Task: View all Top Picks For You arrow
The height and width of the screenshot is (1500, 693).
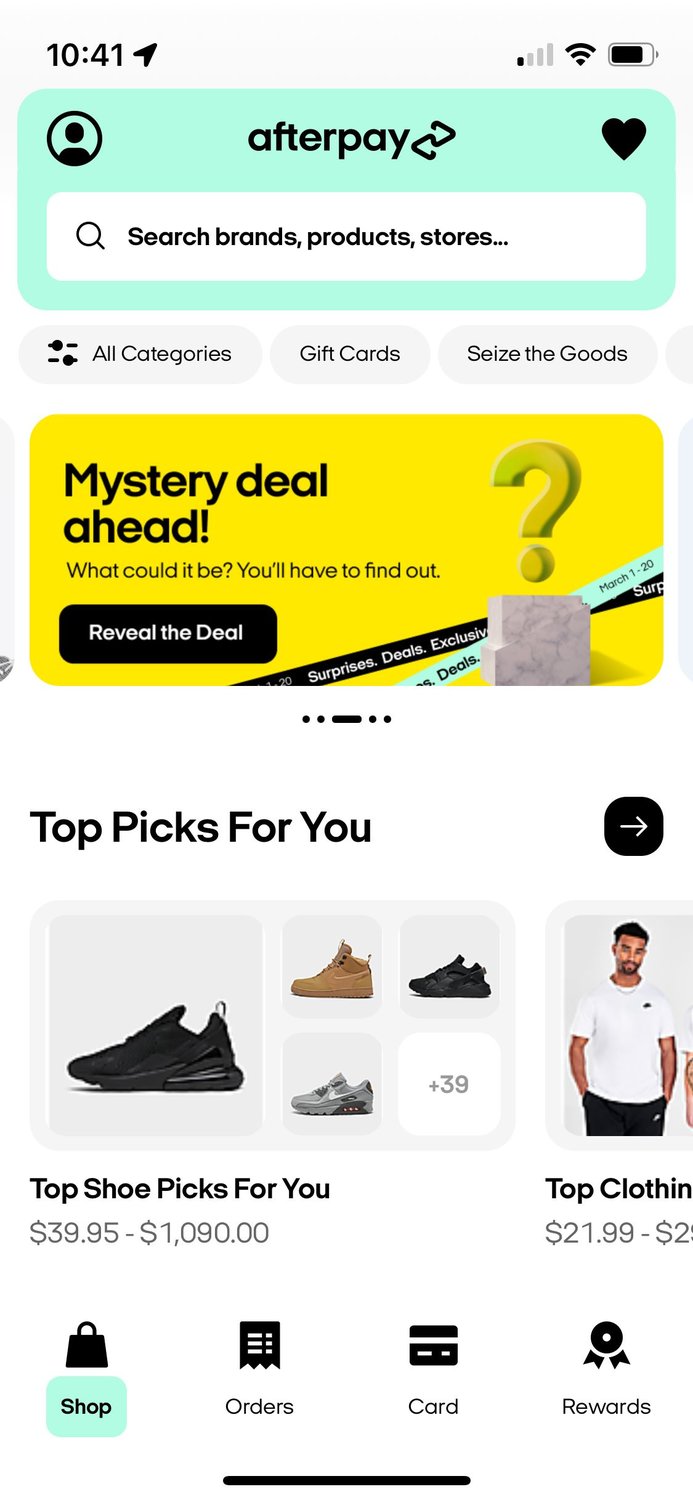Action: (x=633, y=826)
